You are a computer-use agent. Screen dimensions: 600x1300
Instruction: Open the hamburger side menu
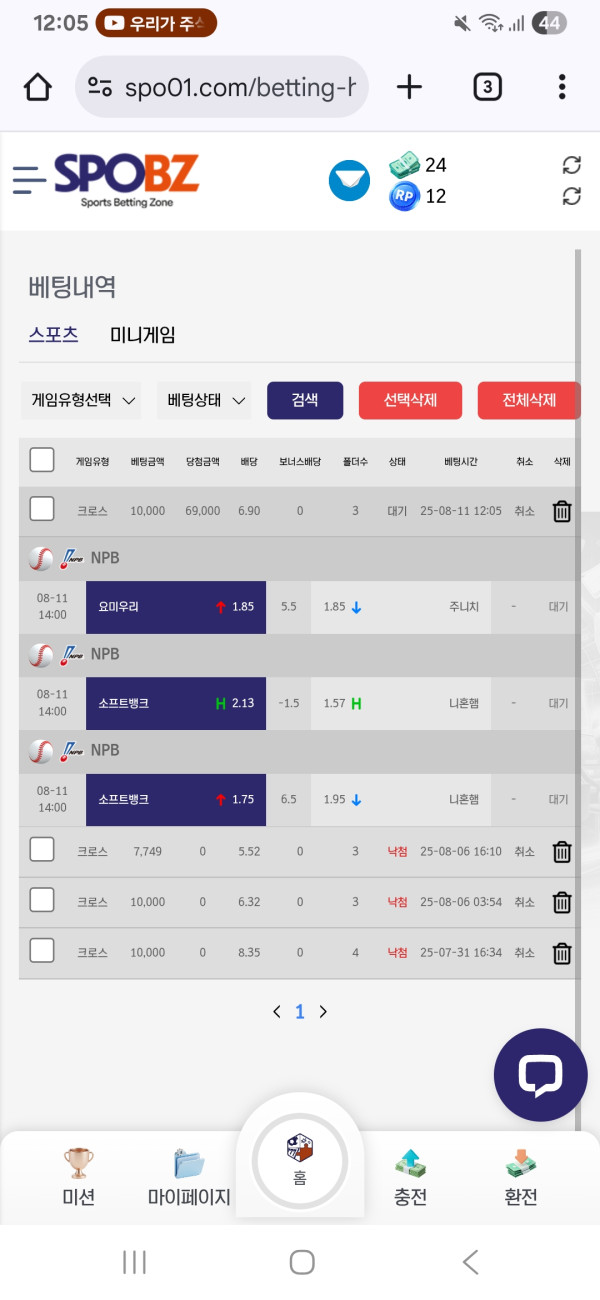point(29,179)
